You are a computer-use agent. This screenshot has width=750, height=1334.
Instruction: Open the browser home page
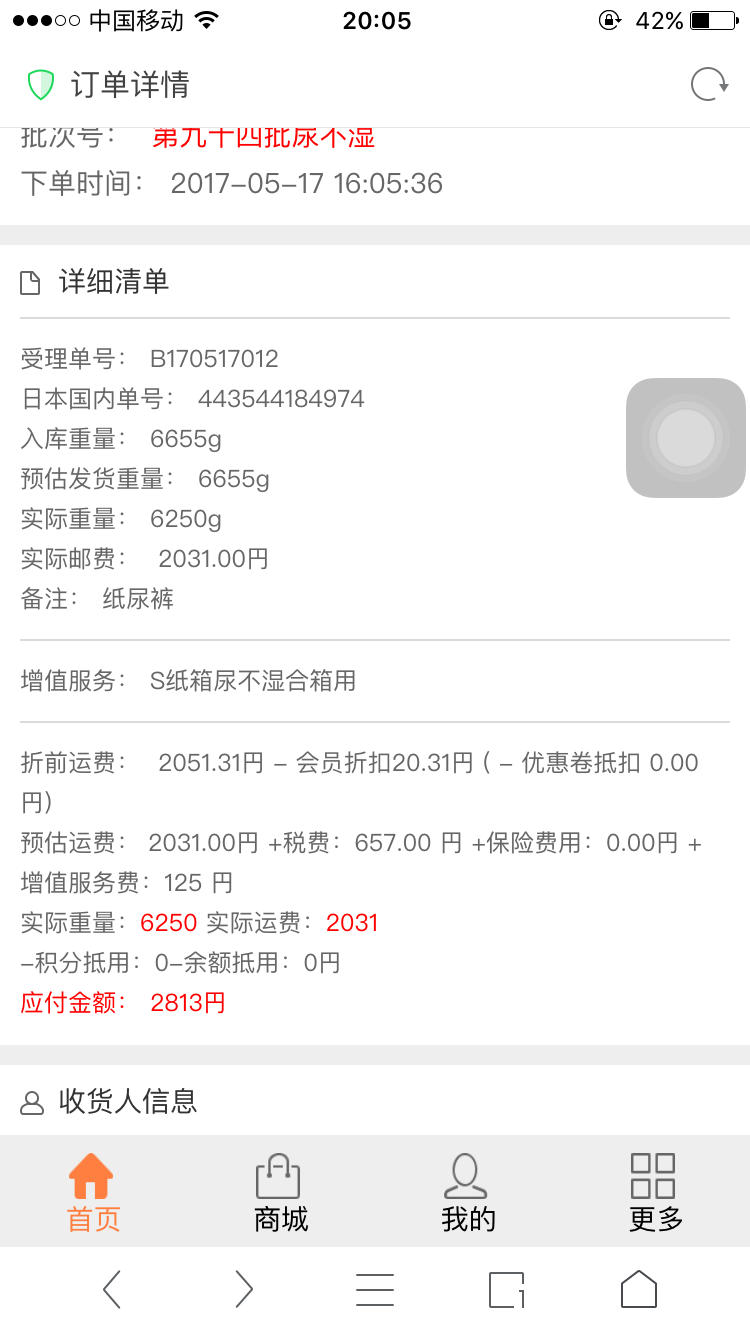pos(639,1290)
